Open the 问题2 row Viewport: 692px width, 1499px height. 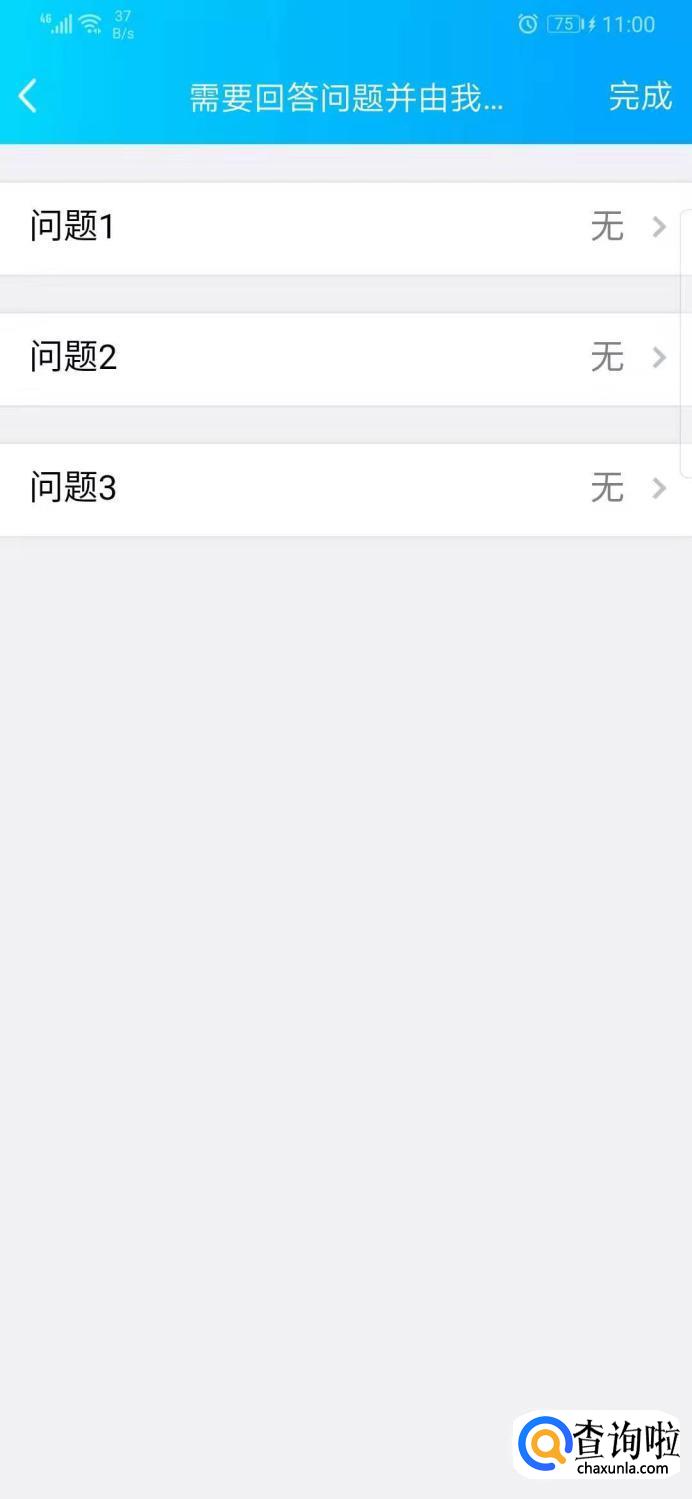click(346, 358)
